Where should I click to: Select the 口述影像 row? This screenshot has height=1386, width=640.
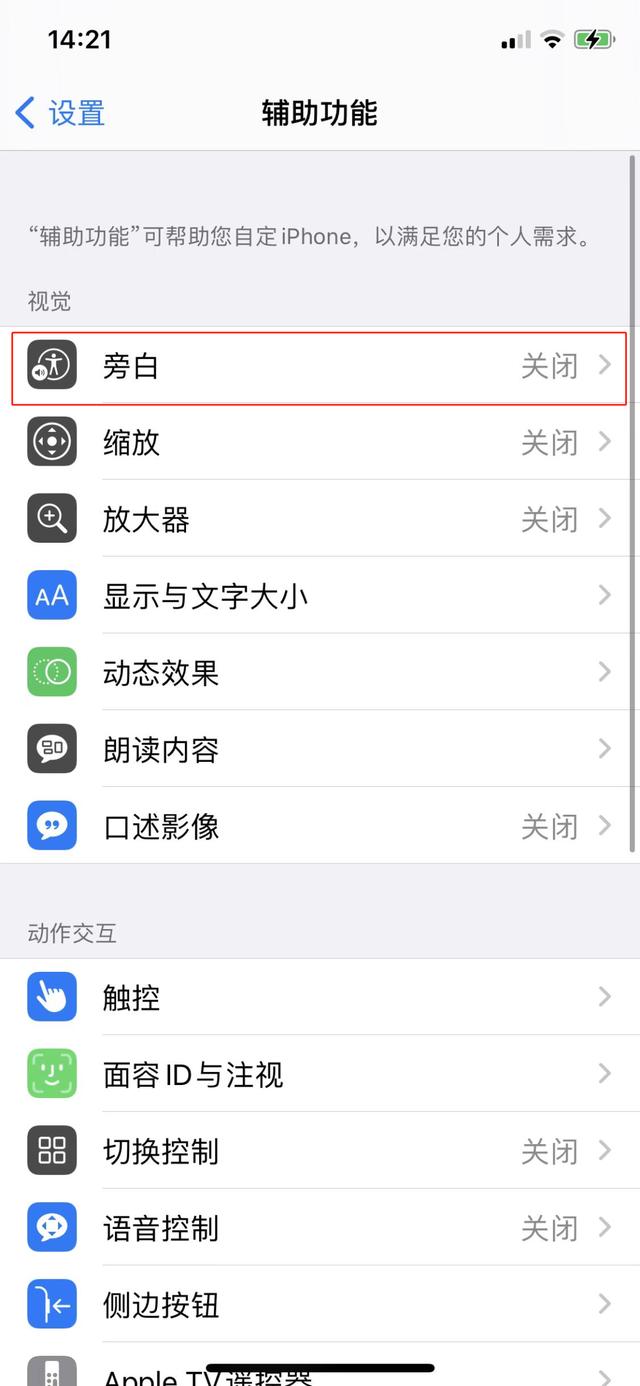(x=320, y=827)
